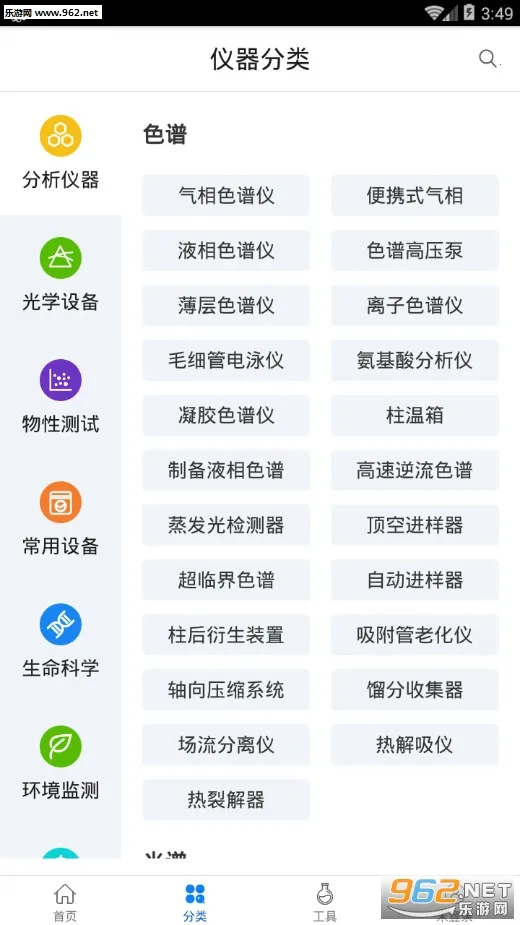Screen dimensions: 520x925
Task: Switch to the 工具 tab
Action: click(x=325, y=902)
